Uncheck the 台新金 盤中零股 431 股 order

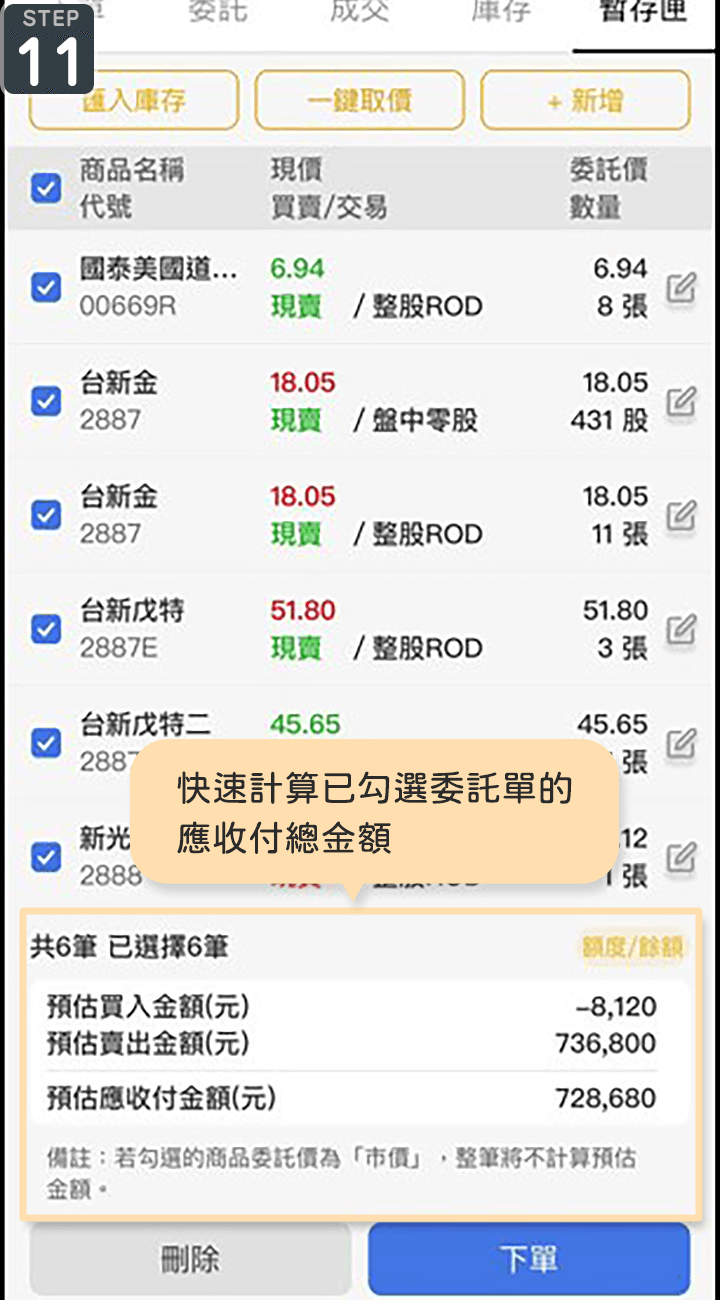tap(46, 401)
